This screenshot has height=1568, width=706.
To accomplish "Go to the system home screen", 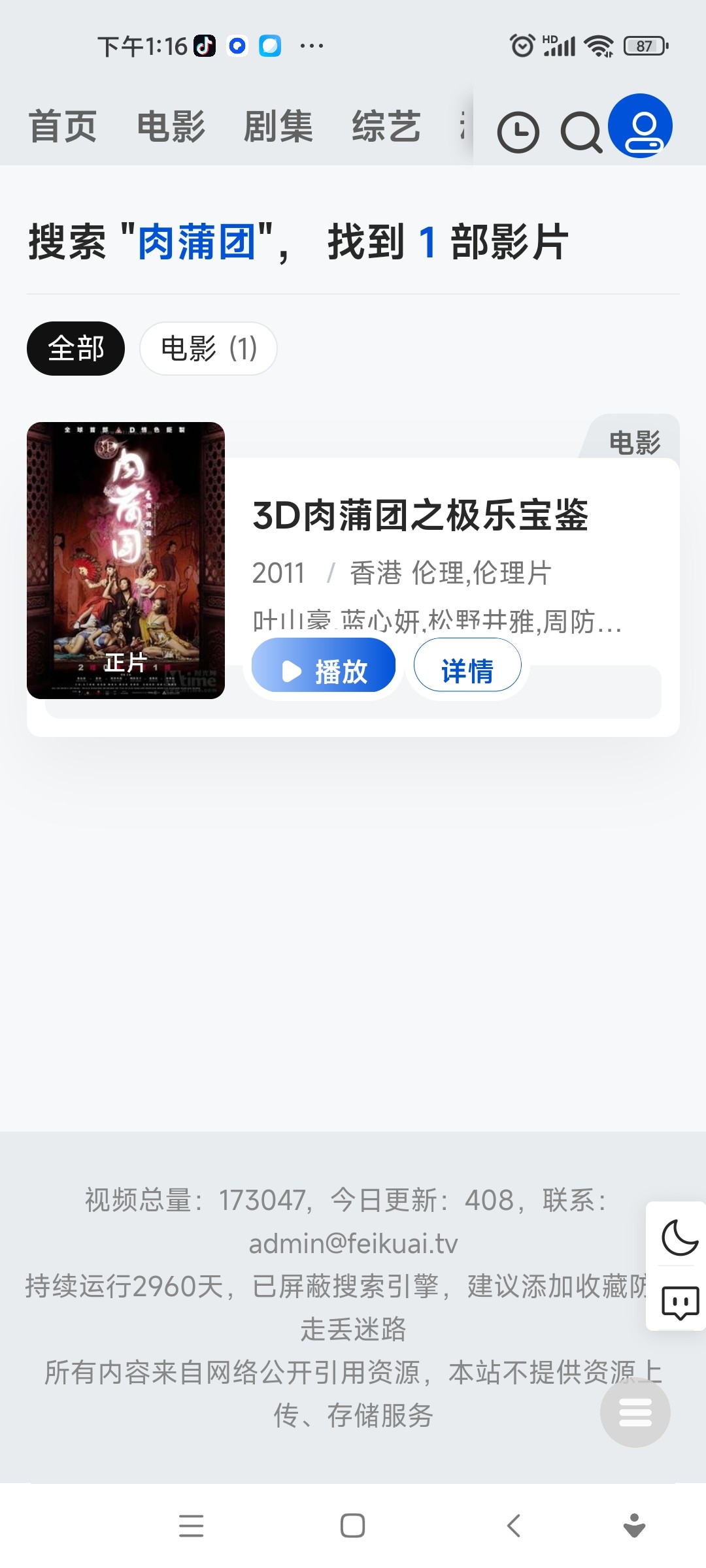I will 352,1526.
